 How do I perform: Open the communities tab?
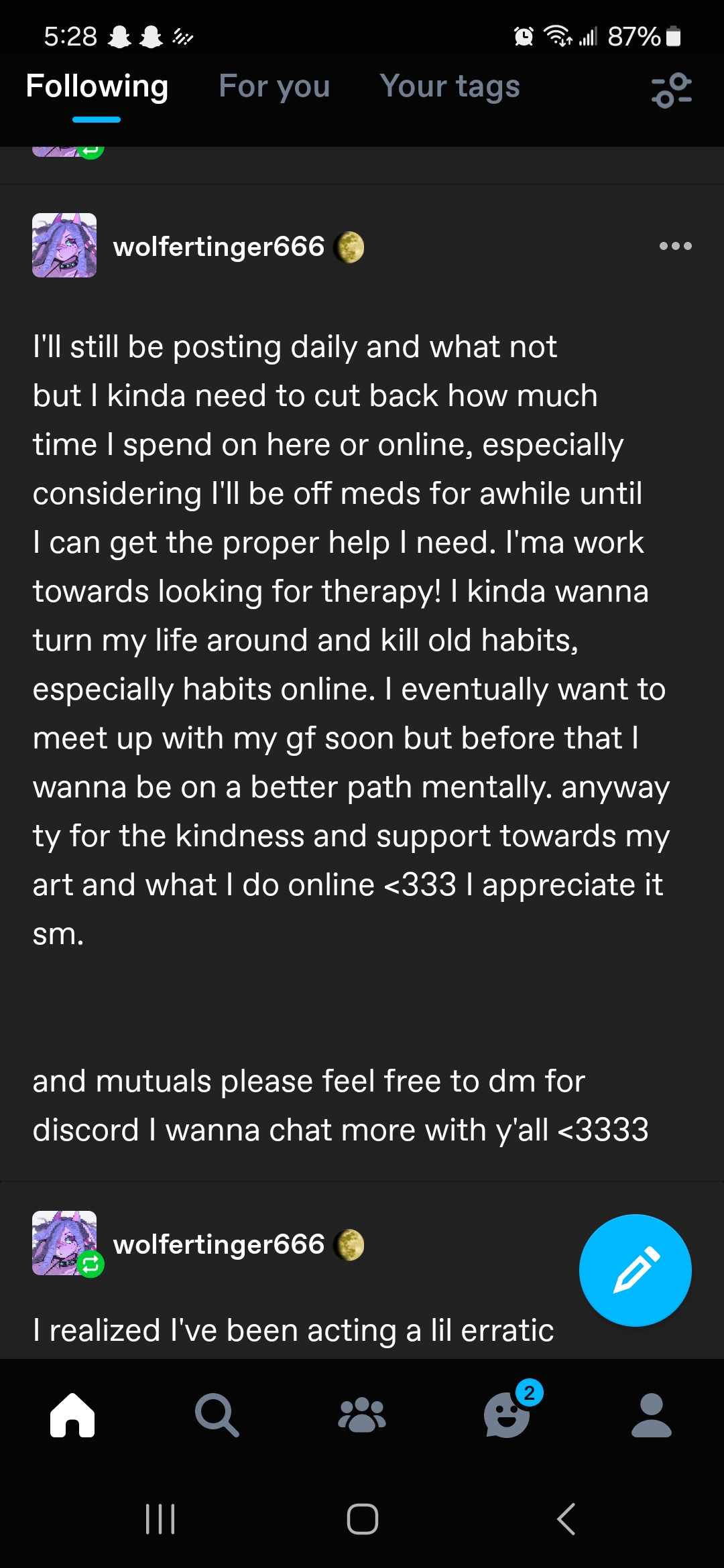pos(362,1415)
